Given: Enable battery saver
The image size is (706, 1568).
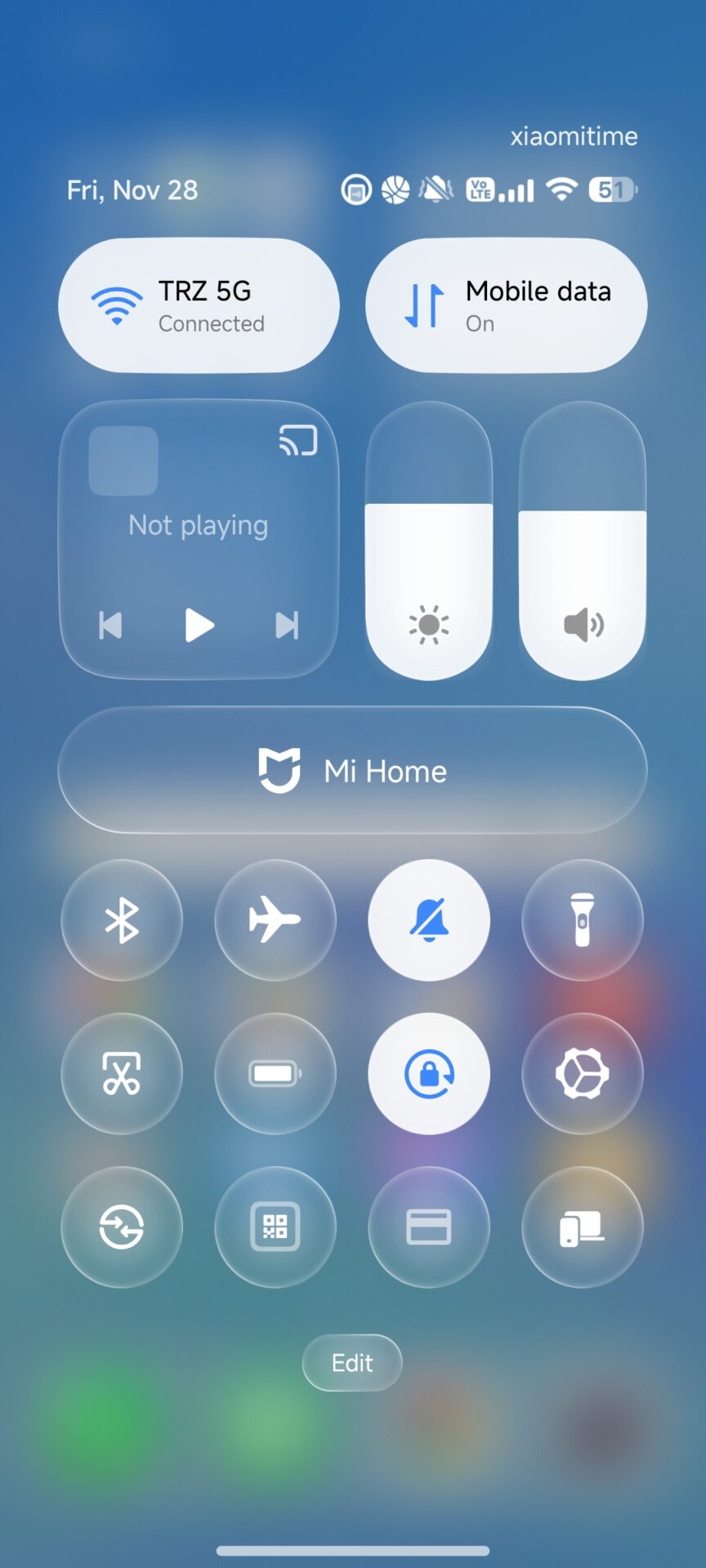Looking at the screenshot, I should [x=275, y=1074].
